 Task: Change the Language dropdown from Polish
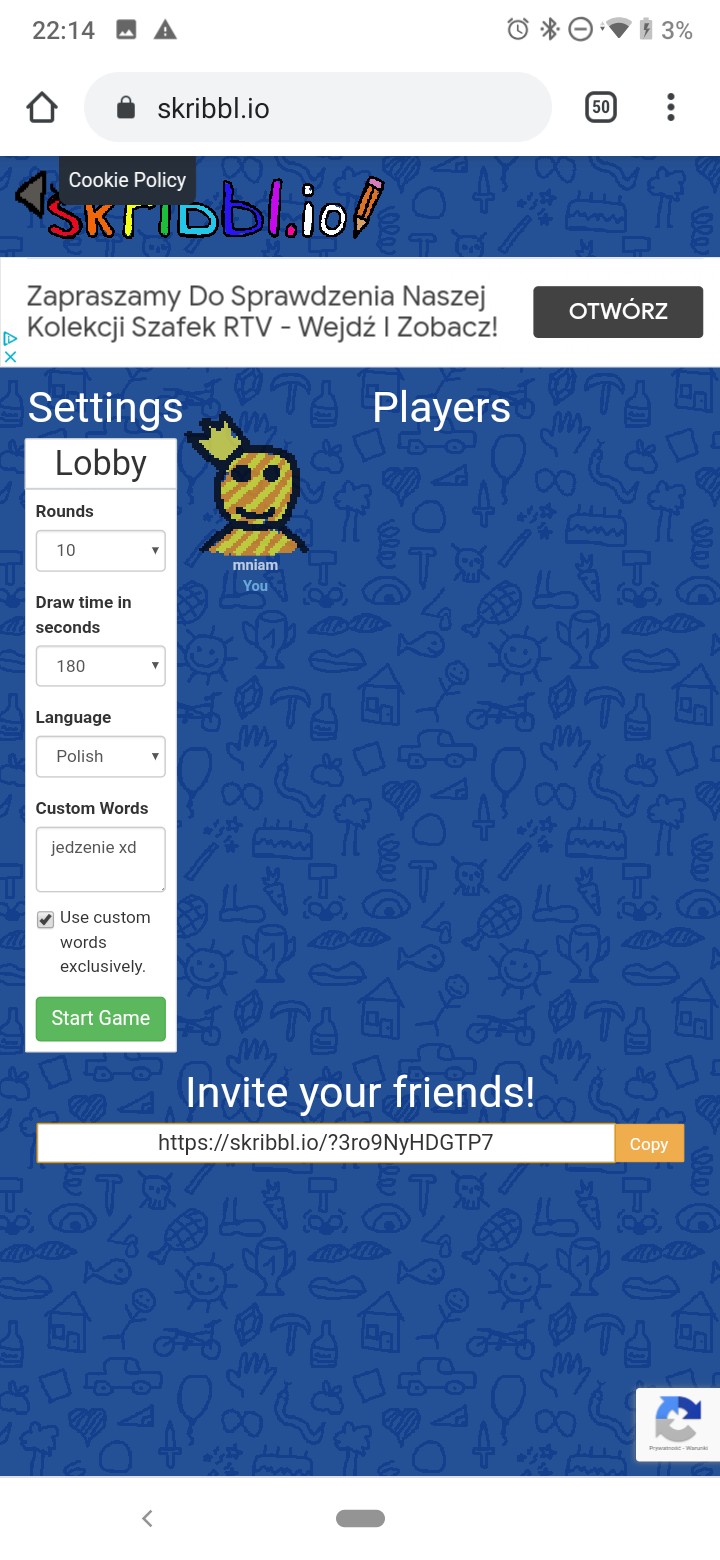tap(100, 756)
